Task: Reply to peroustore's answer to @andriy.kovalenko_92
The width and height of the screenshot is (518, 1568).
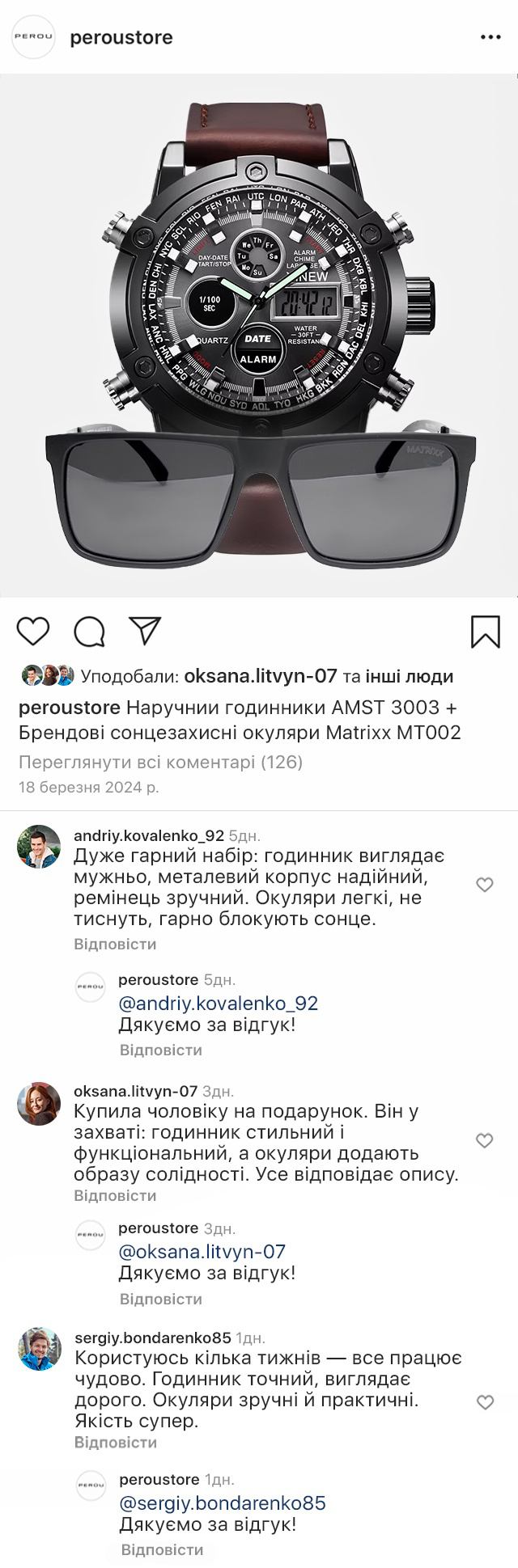Action: coord(160,1050)
